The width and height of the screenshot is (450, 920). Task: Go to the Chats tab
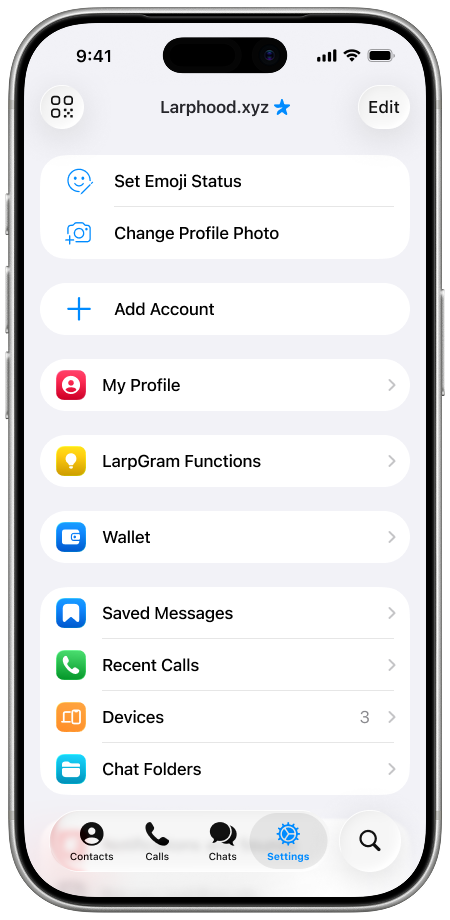[223, 841]
